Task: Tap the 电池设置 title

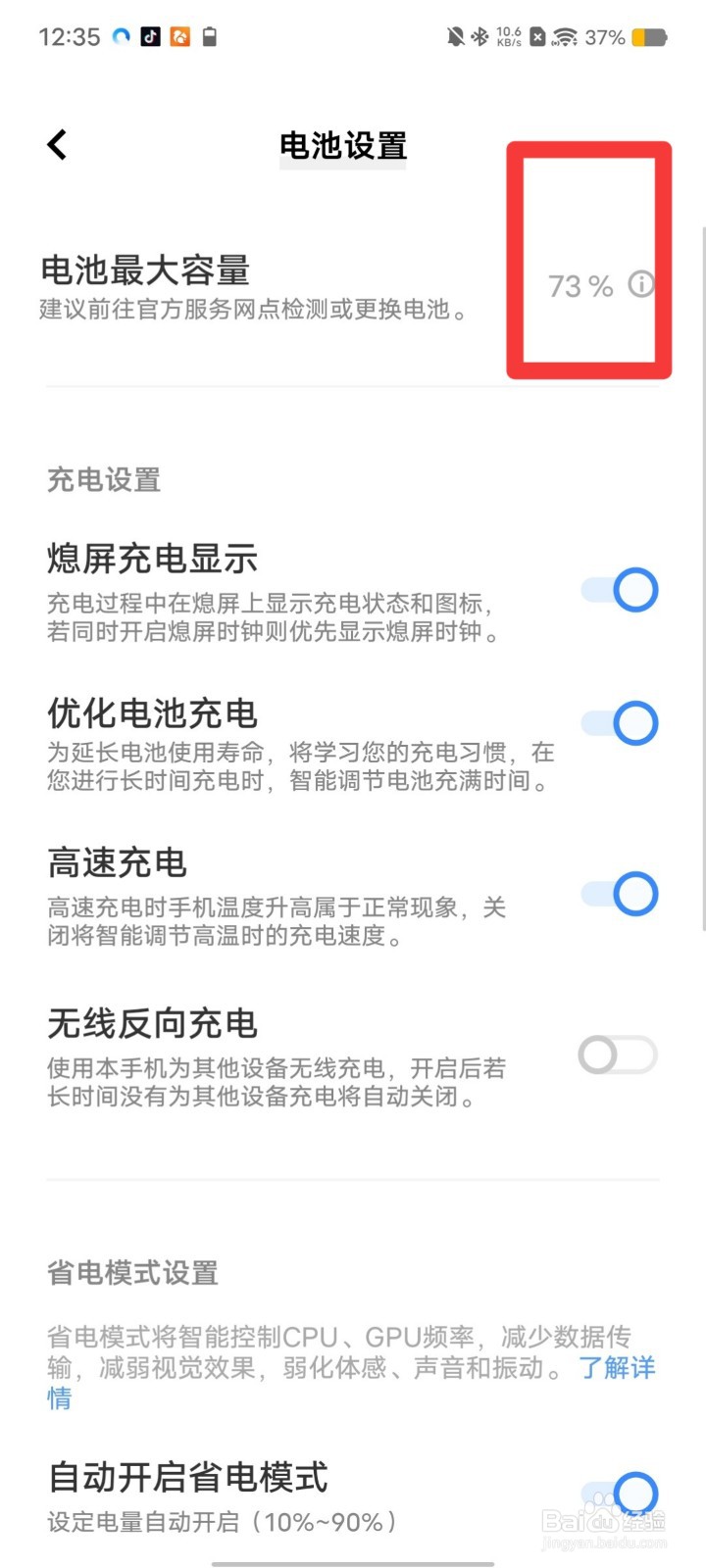Action: 342,145
